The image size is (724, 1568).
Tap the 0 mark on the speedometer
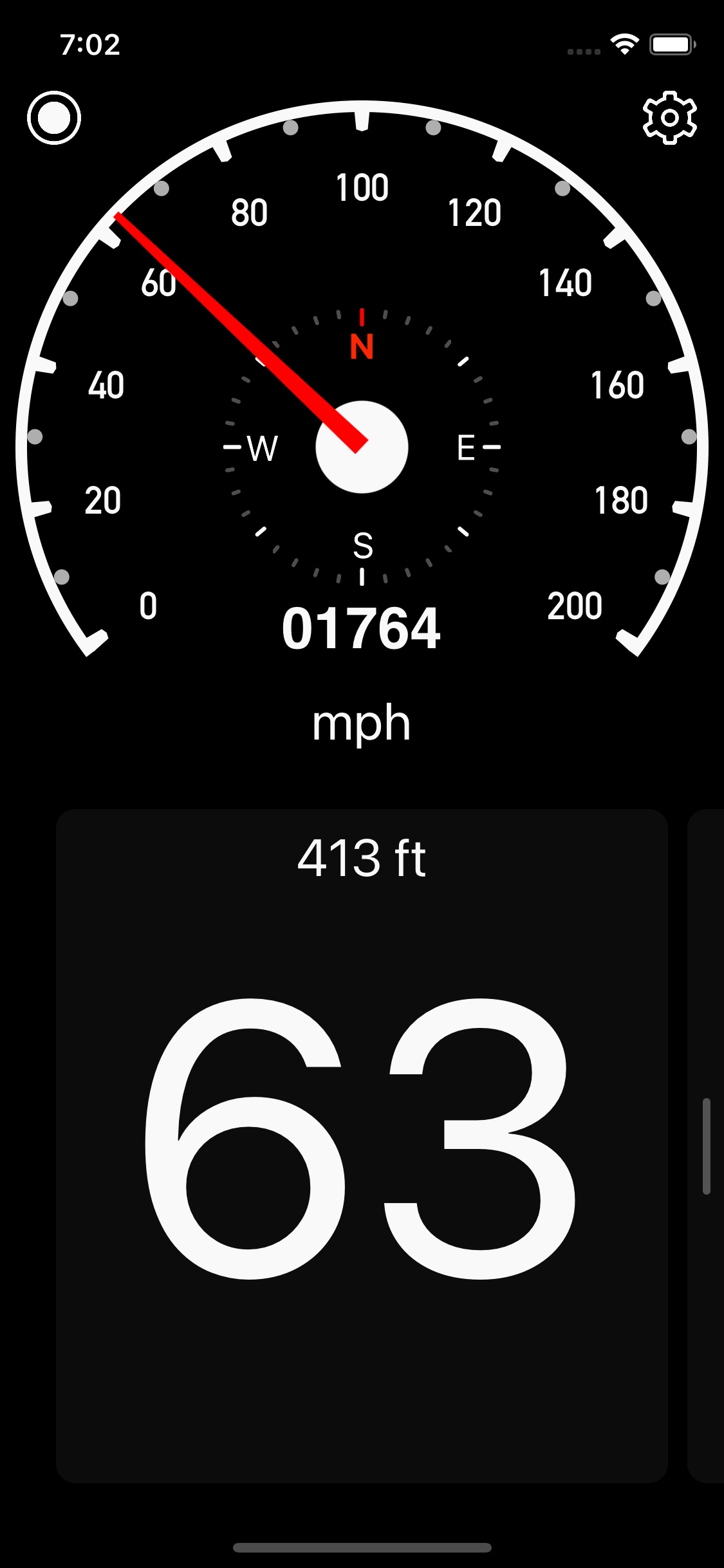coord(149,604)
